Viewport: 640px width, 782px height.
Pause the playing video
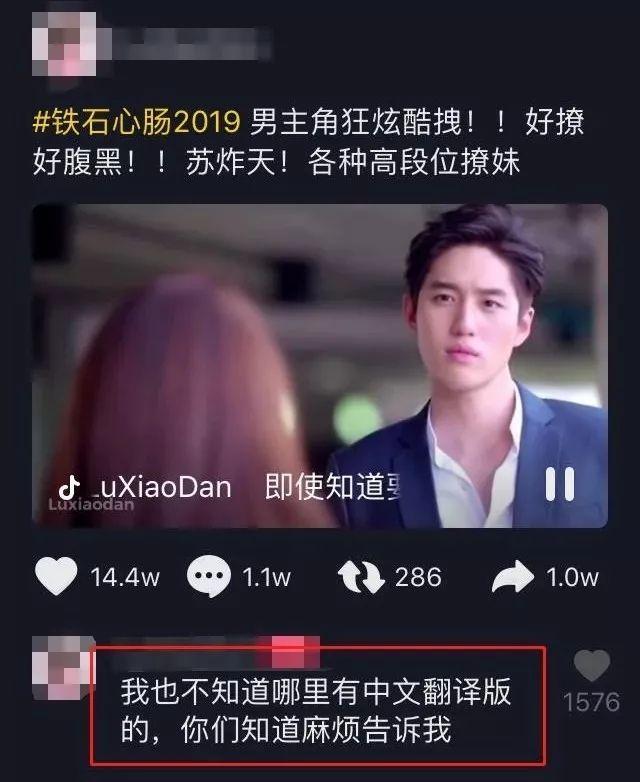(560, 484)
